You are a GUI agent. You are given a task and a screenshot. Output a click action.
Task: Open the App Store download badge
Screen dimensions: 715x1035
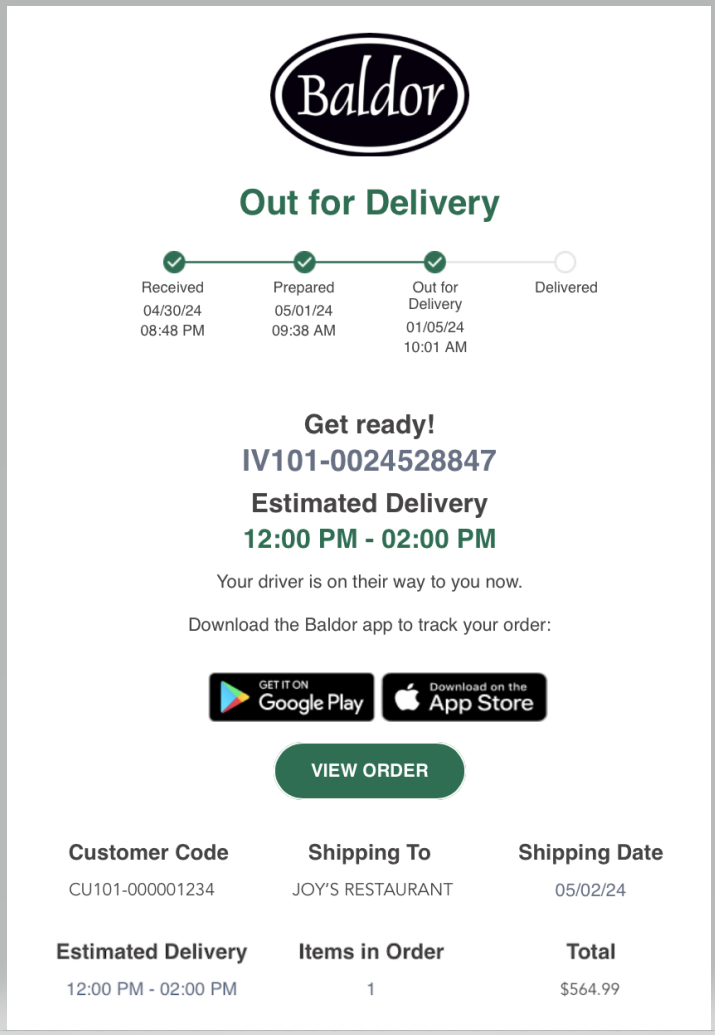point(465,697)
